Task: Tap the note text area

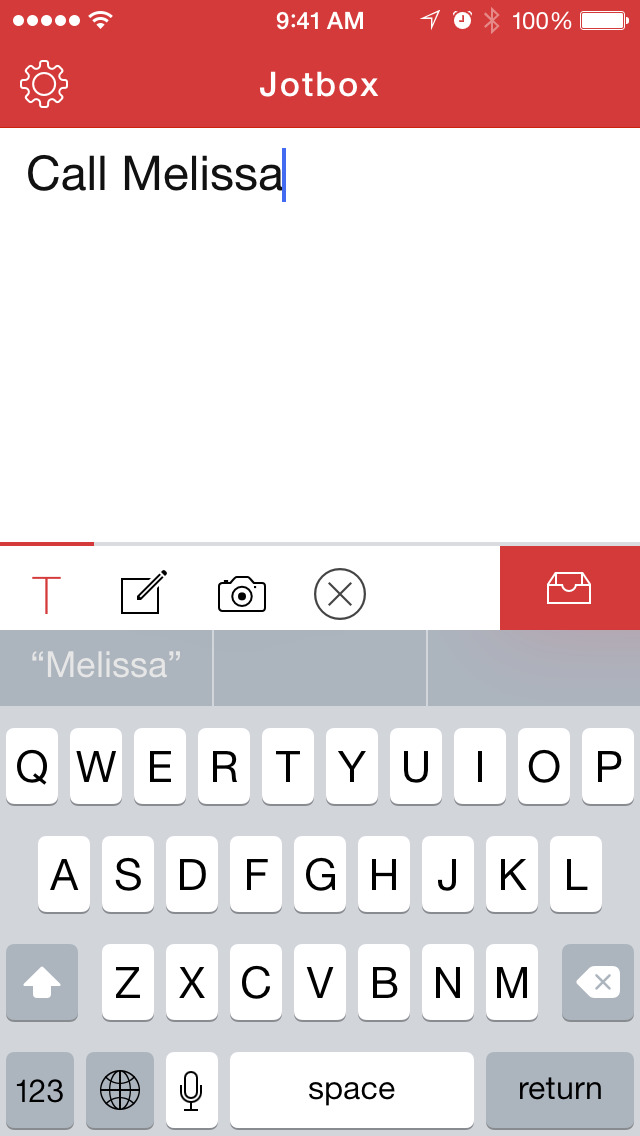Action: pos(320,330)
